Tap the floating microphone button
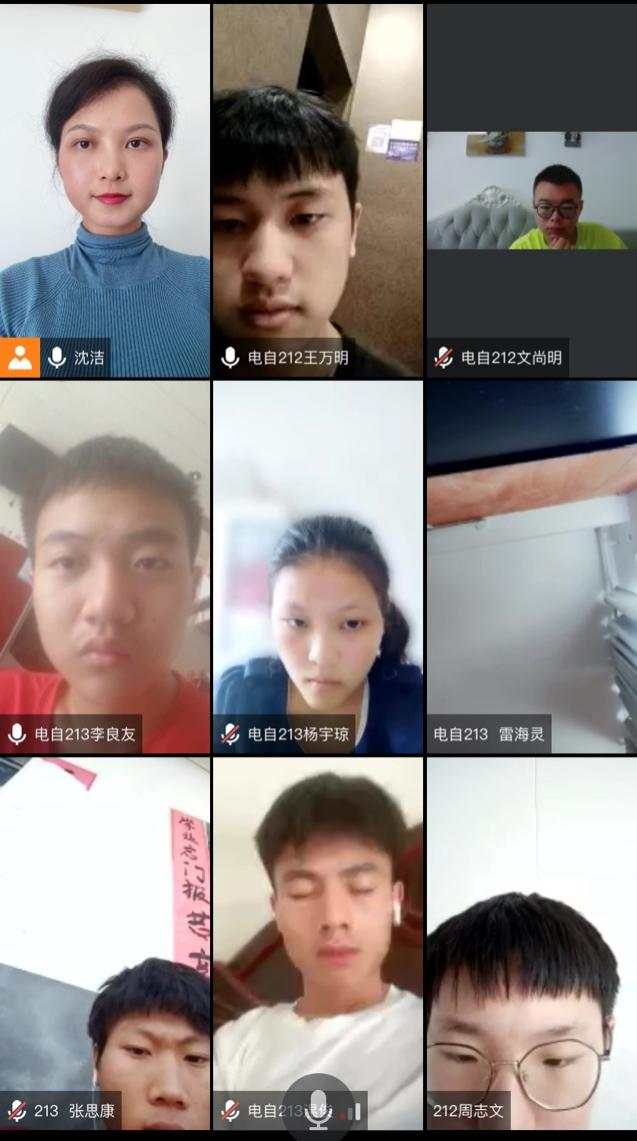The height and width of the screenshot is (1141, 637). click(x=318, y=1108)
